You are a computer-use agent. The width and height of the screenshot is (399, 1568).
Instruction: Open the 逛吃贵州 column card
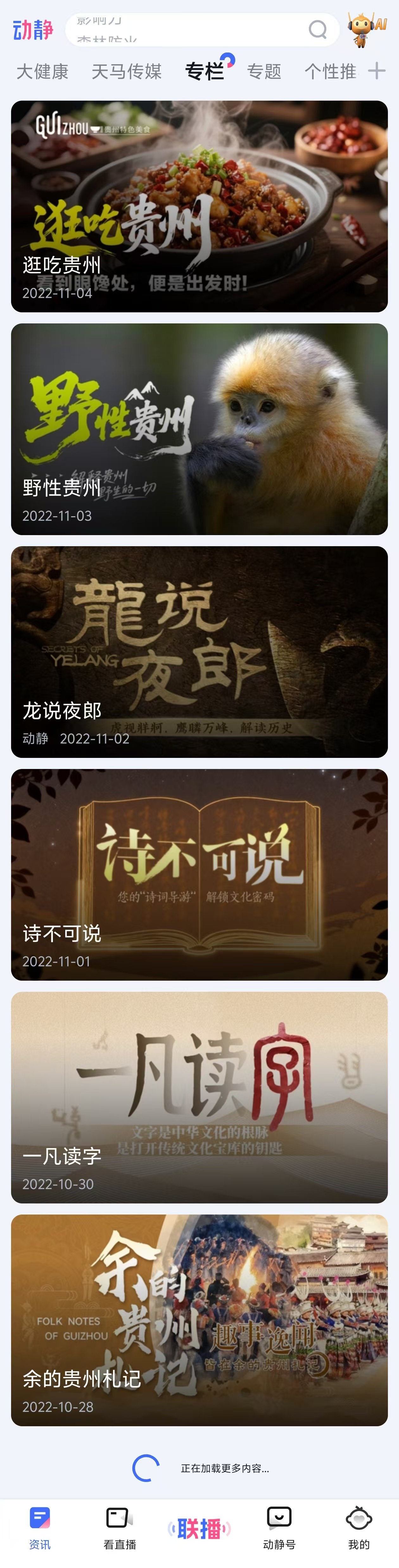(199, 206)
